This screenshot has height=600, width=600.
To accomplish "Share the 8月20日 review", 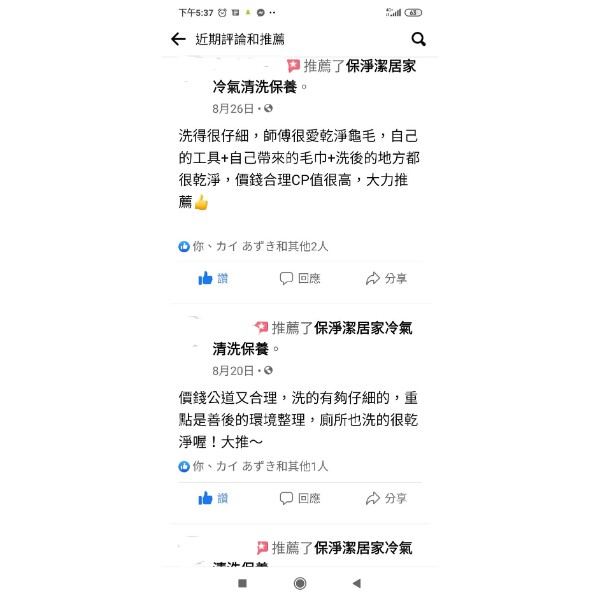I will click(x=386, y=498).
